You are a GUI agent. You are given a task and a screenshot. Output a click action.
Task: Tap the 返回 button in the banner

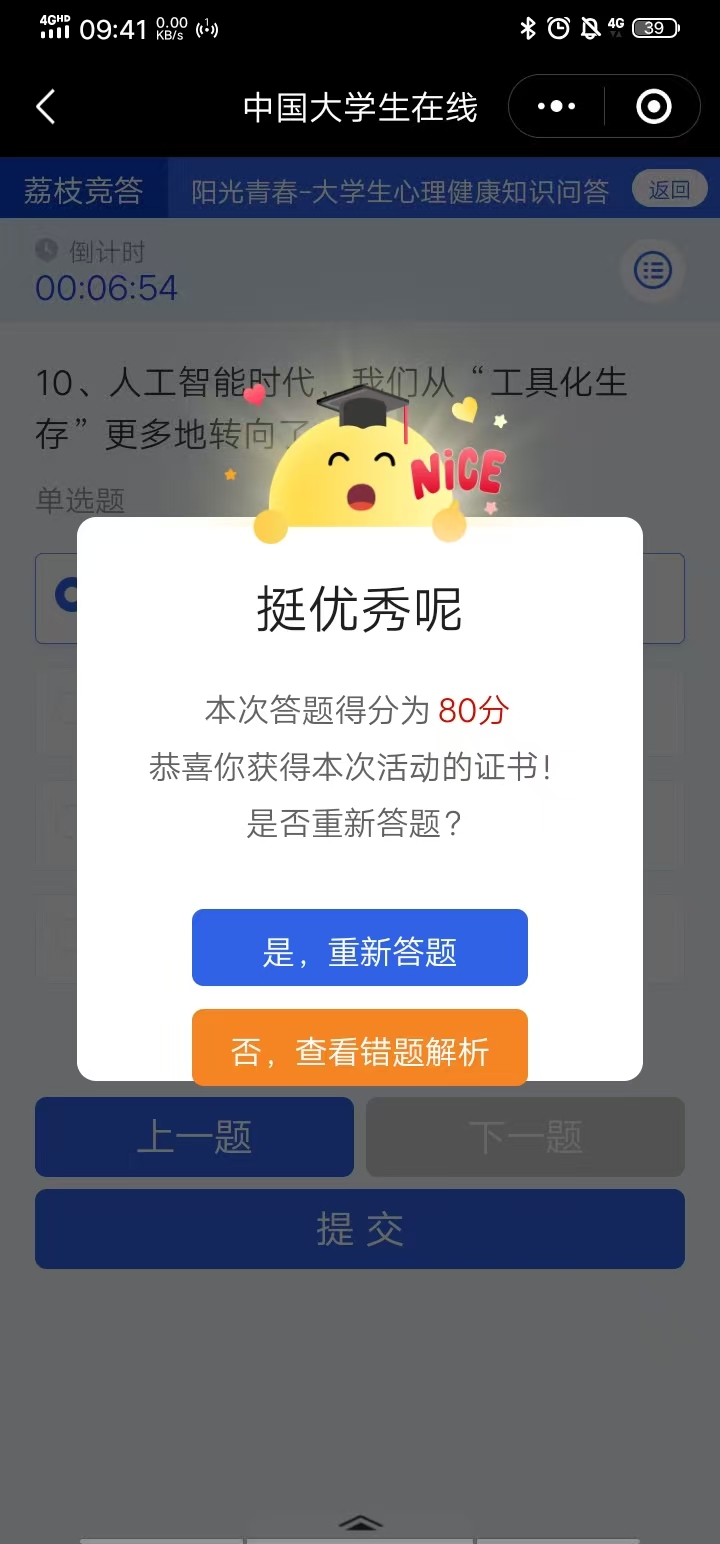(x=670, y=189)
